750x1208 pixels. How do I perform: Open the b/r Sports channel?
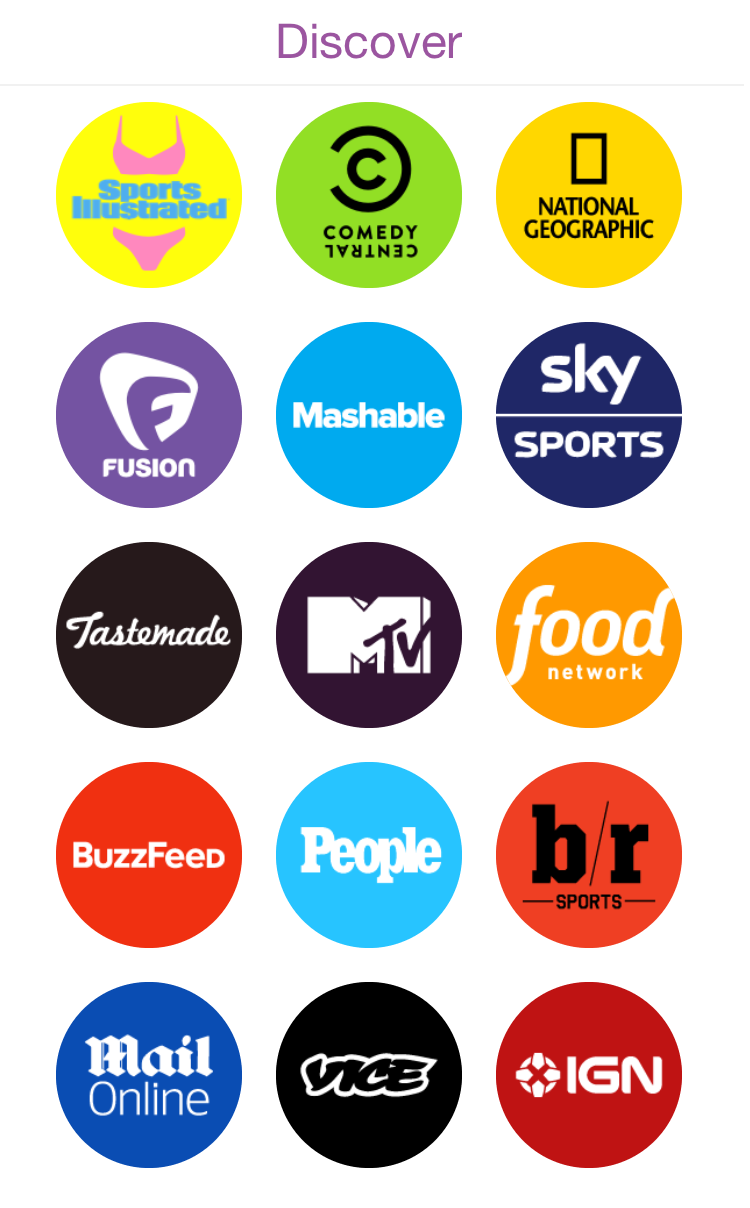click(589, 855)
